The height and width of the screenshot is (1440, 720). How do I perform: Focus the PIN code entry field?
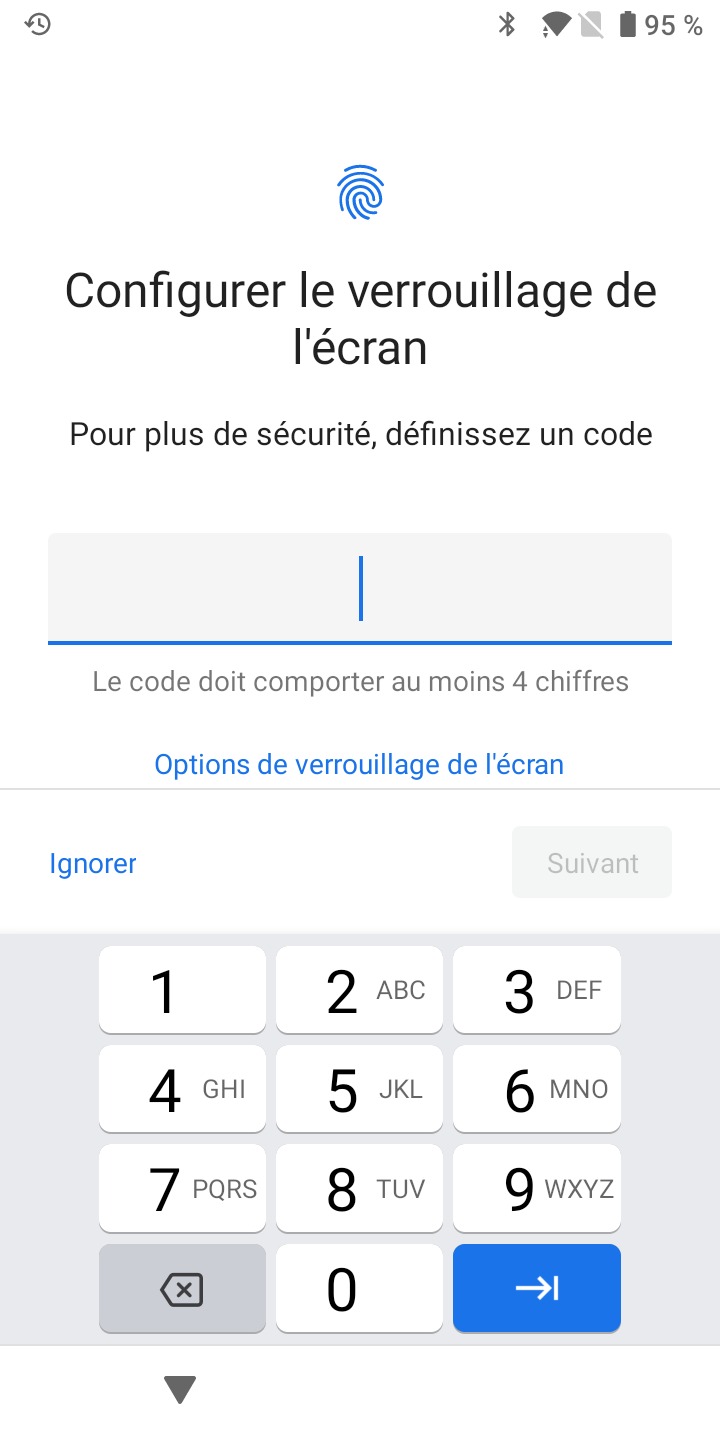click(360, 588)
